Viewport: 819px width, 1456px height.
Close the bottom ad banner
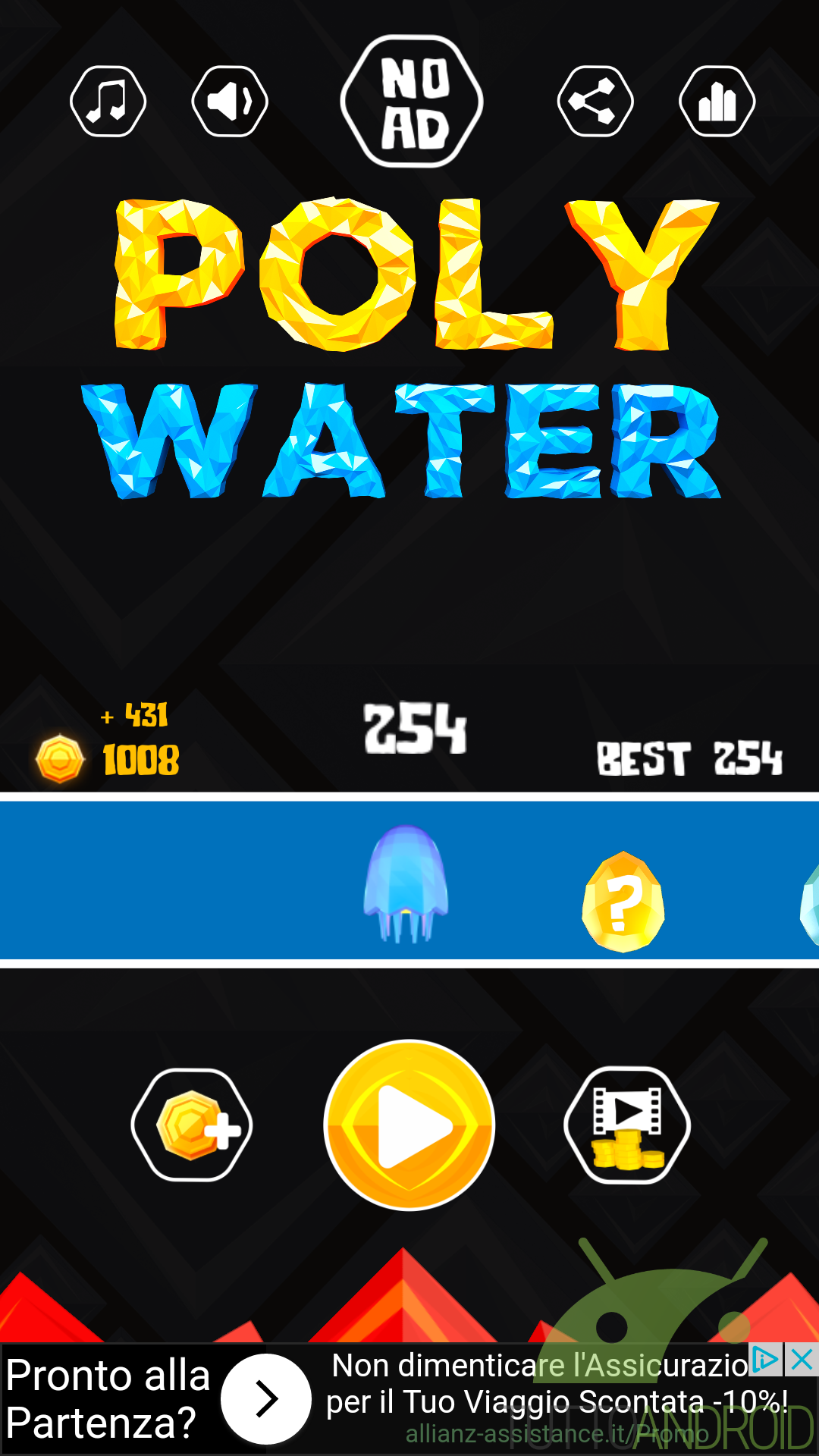pos(802,1360)
